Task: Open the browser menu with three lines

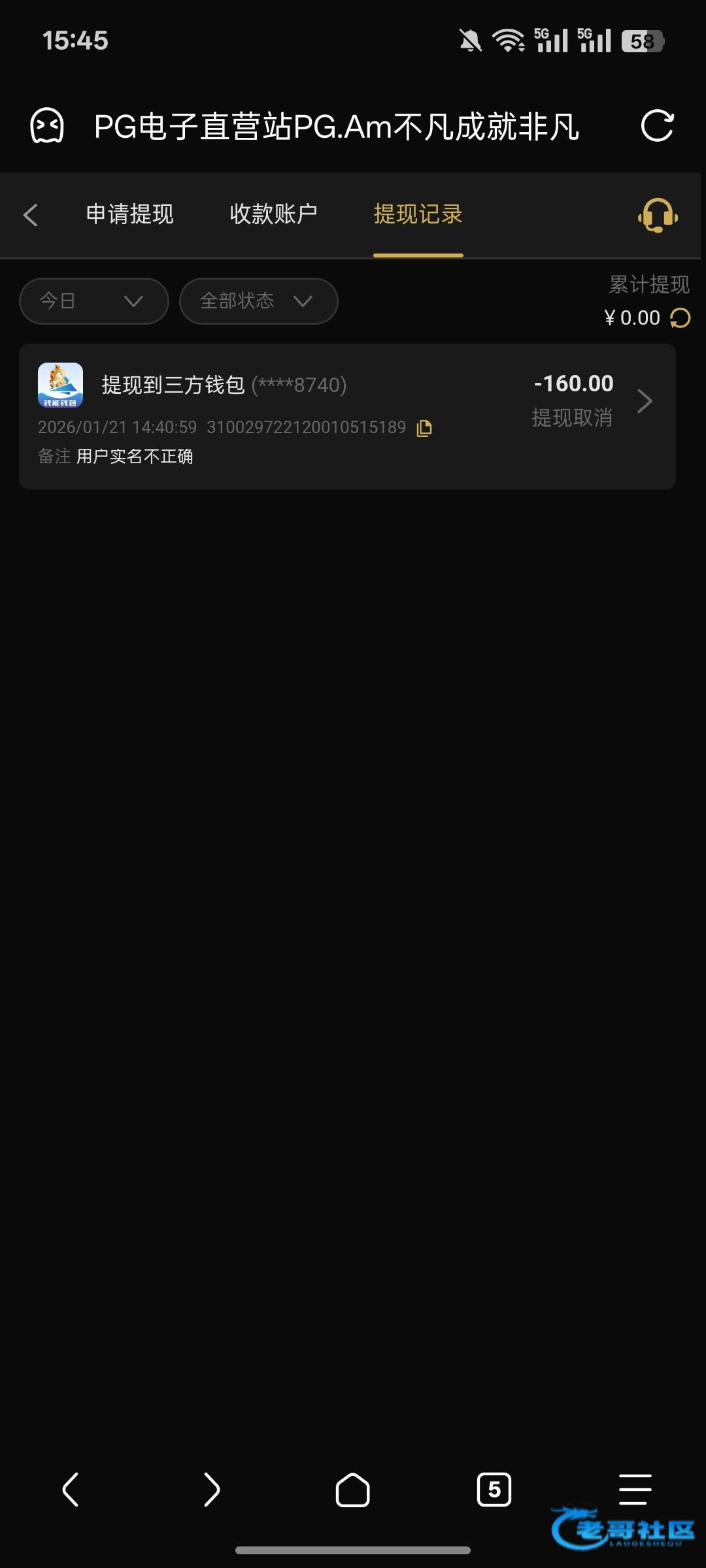Action: pos(635,1490)
